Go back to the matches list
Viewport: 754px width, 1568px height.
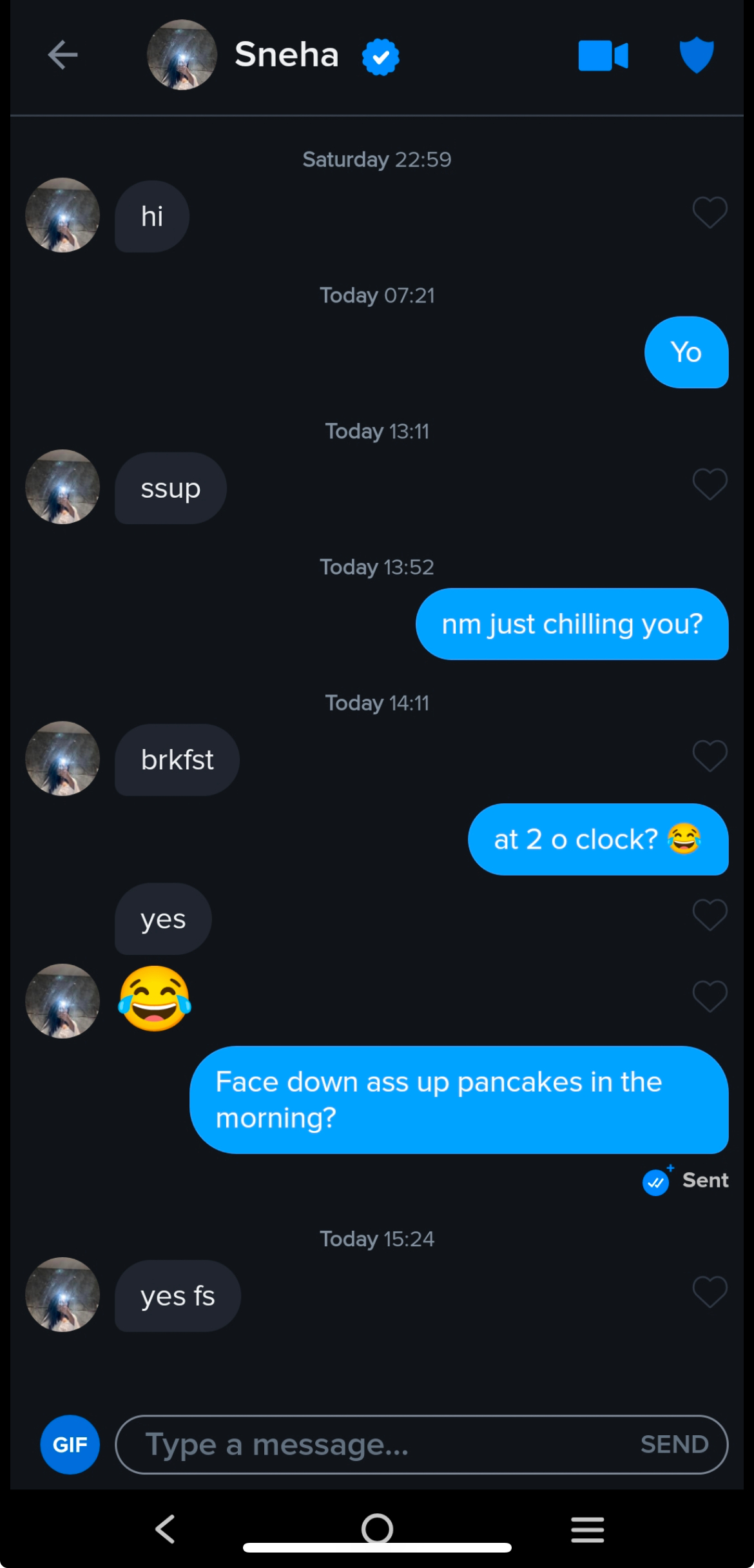[x=63, y=55]
